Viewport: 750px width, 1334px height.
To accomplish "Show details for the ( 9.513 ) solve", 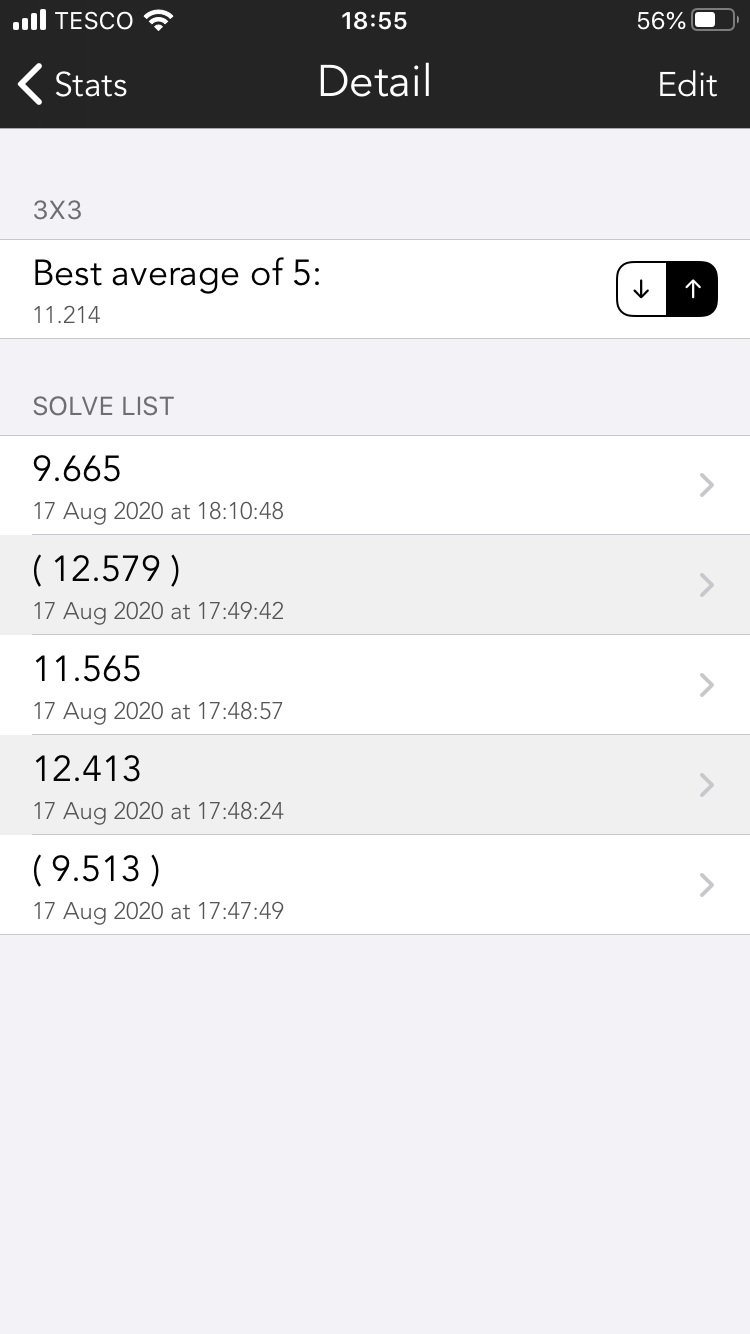I will tap(375, 885).
